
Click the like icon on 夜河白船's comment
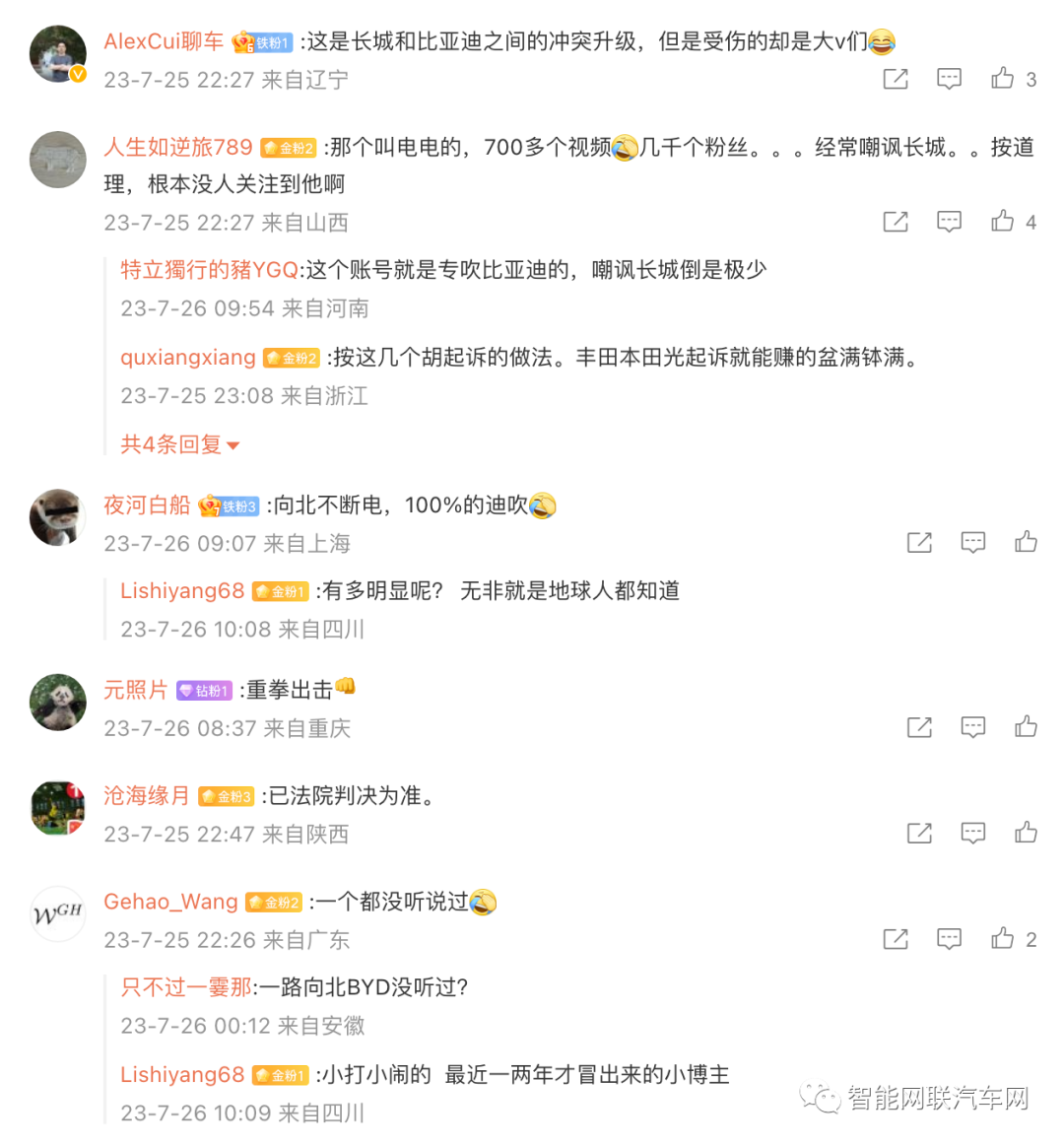point(1026,542)
